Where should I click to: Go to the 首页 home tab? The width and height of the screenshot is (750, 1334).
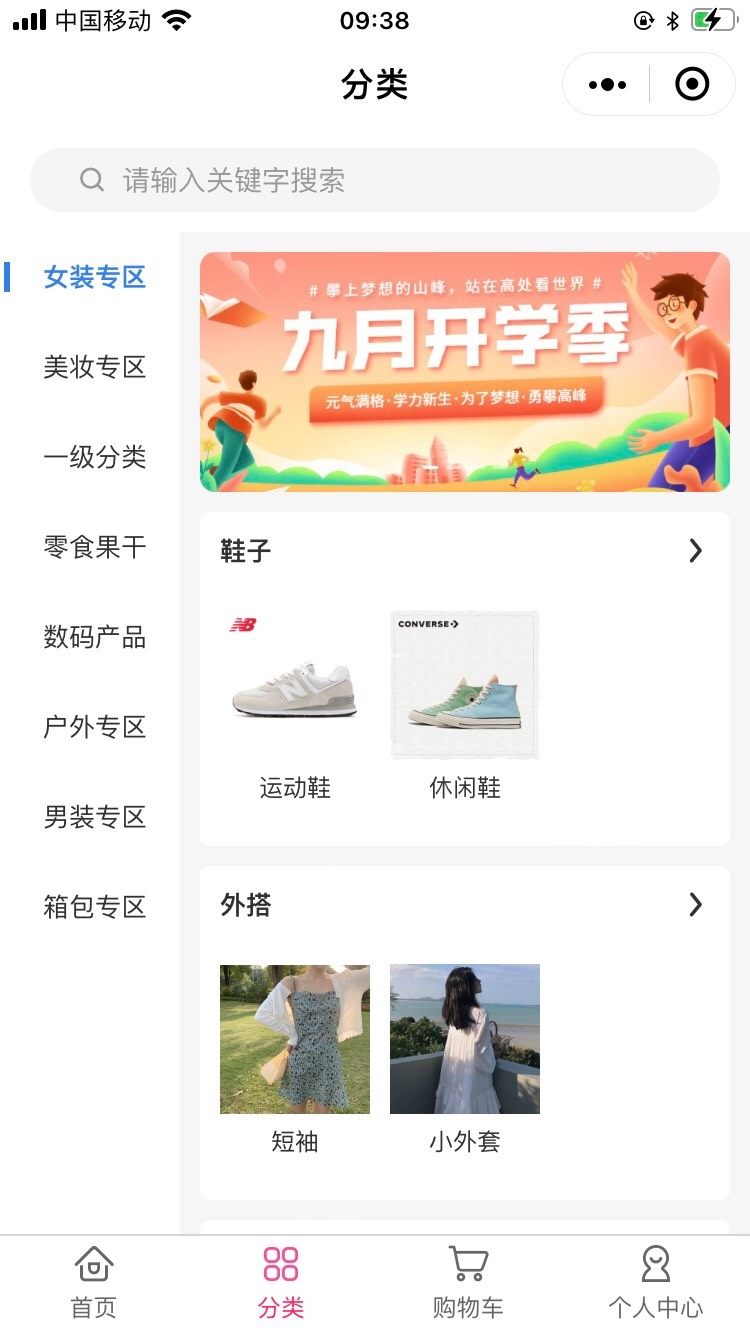94,1282
